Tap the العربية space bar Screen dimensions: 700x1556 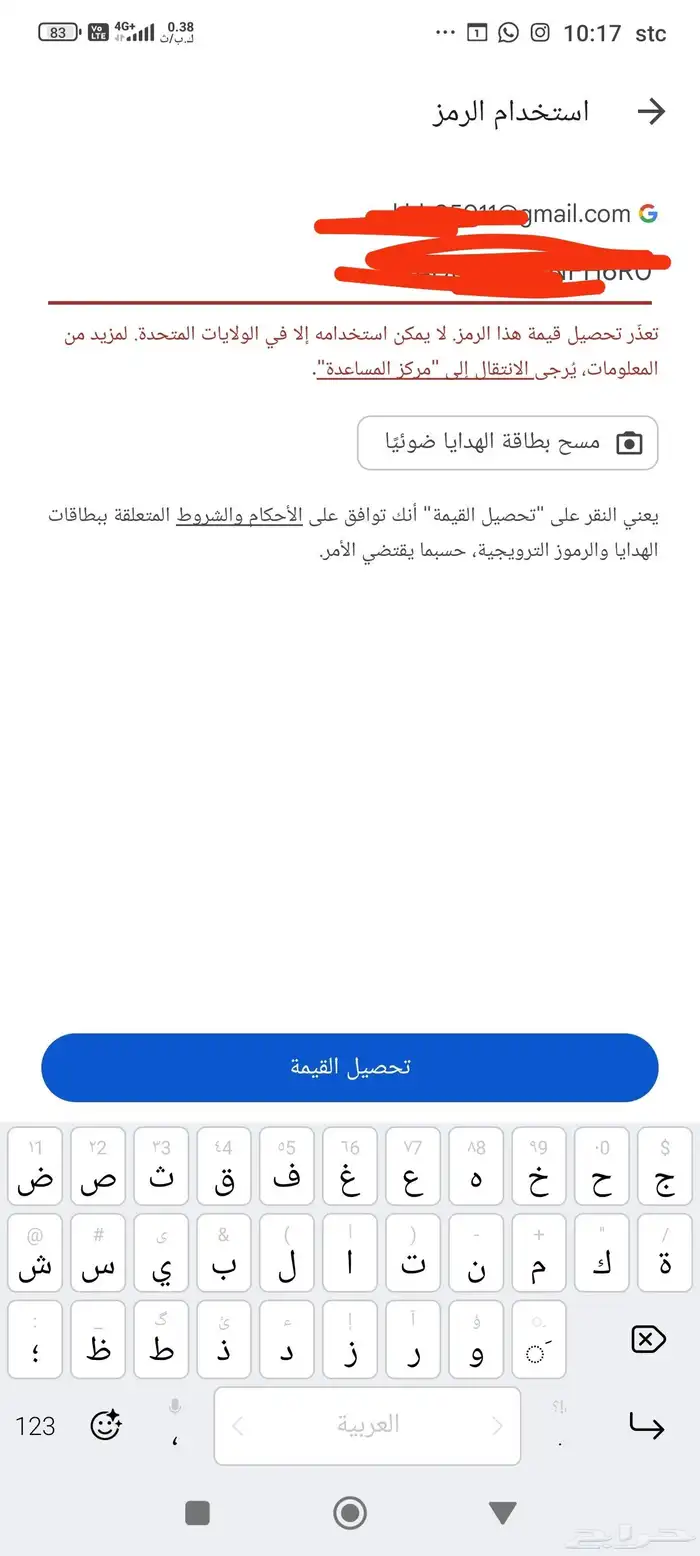(367, 1425)
